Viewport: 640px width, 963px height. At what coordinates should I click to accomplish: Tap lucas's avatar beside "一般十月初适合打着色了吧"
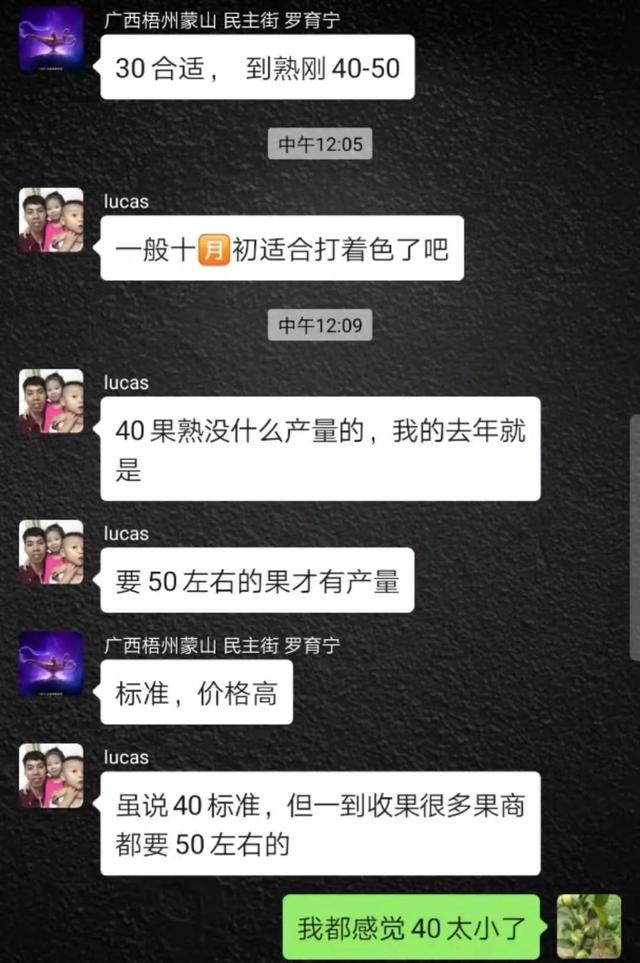pyautogui.click(x=51, y=220)
